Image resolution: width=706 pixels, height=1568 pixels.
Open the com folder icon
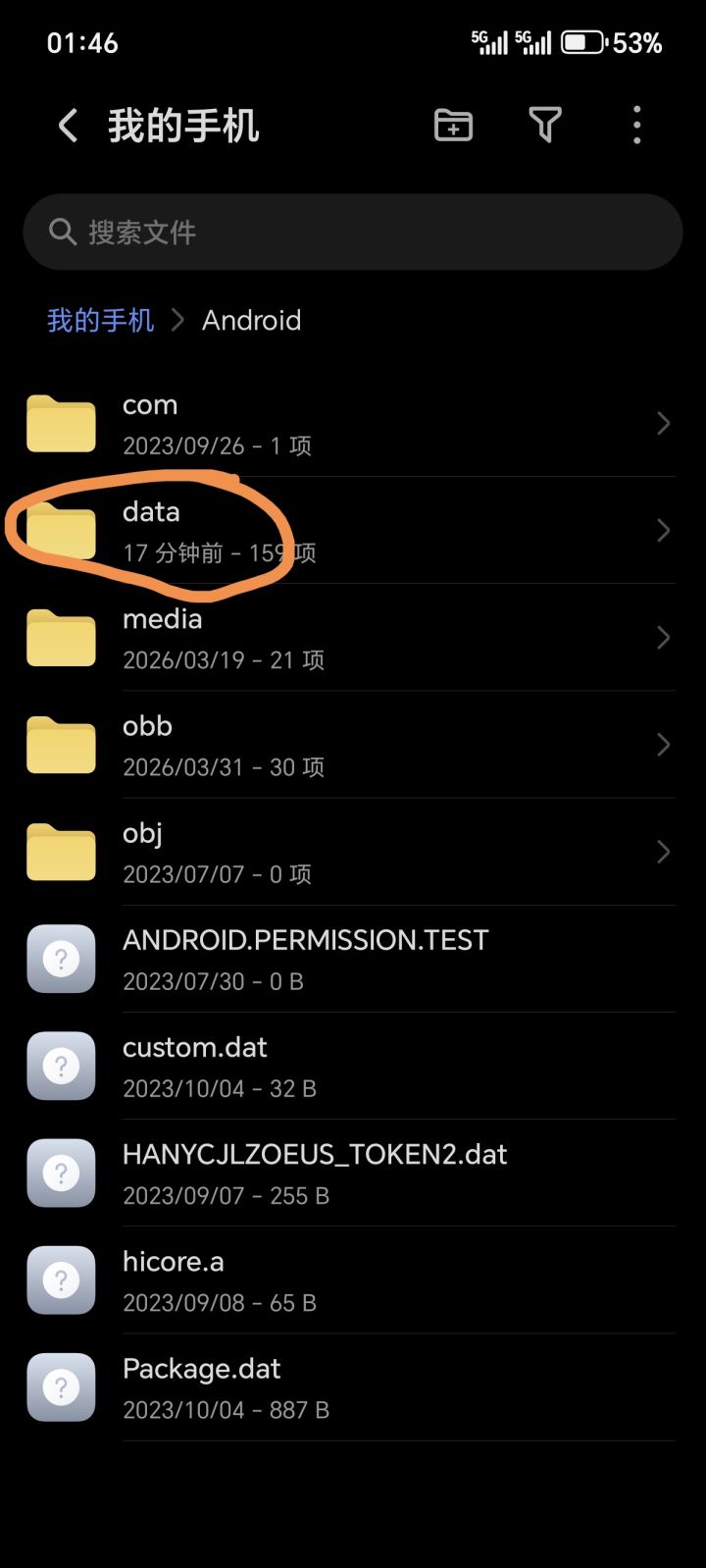pyautogui.click(x=61, y=423)
